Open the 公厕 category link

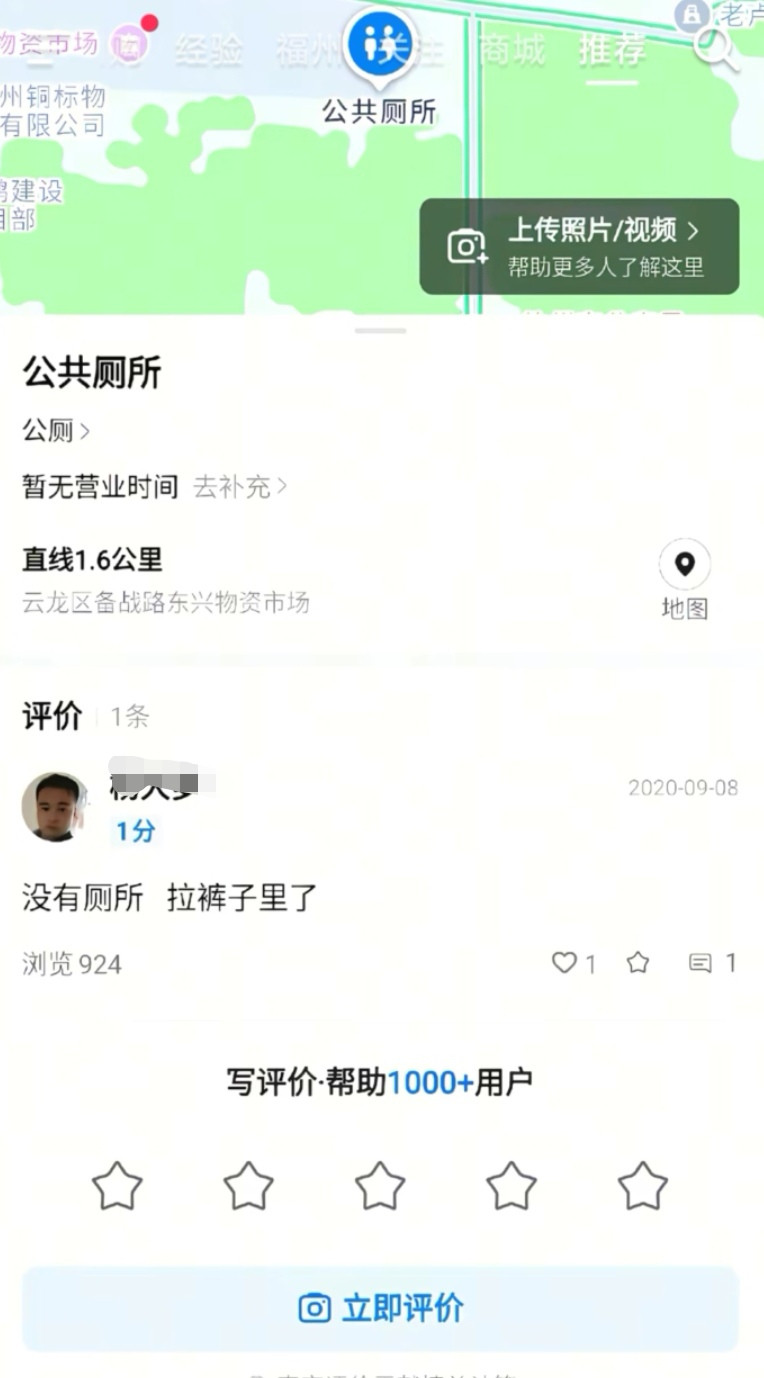pyautogui.click(x=56, y=431)
